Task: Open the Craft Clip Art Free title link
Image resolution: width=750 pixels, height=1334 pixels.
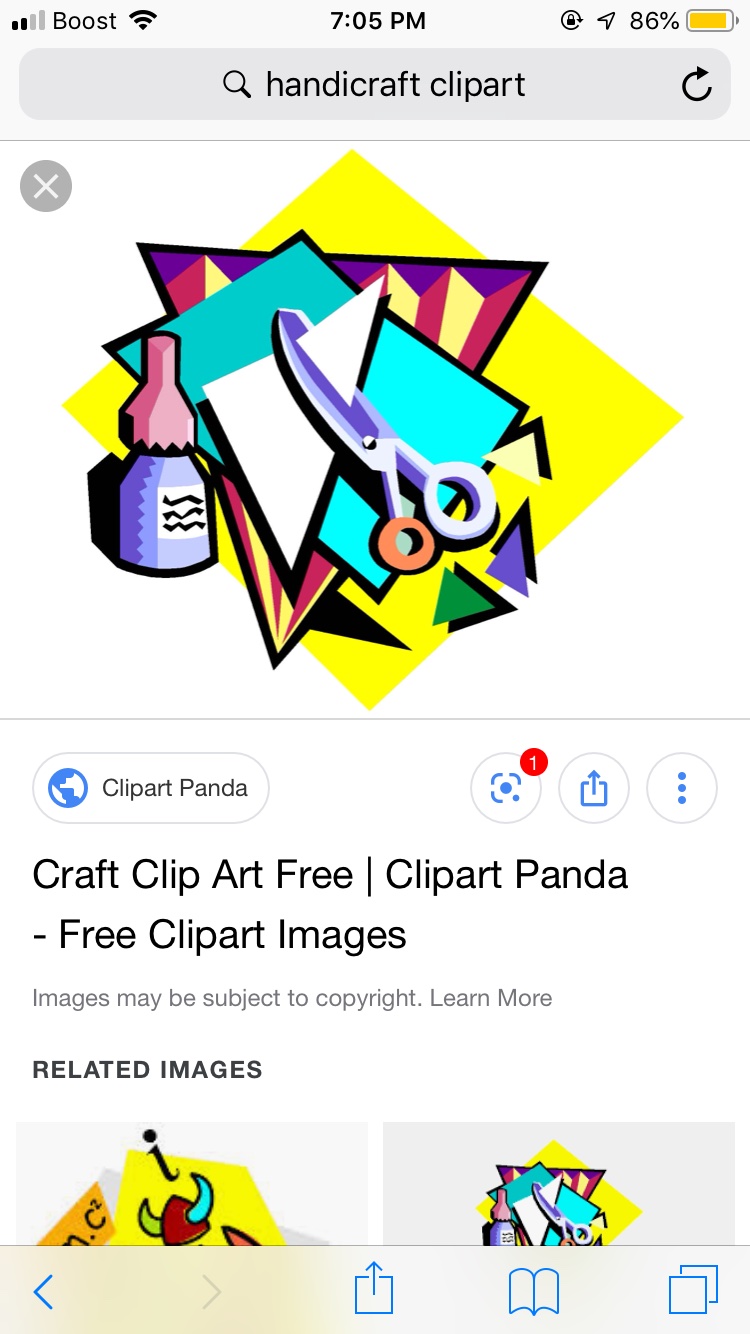Action: tap(330, 904)
